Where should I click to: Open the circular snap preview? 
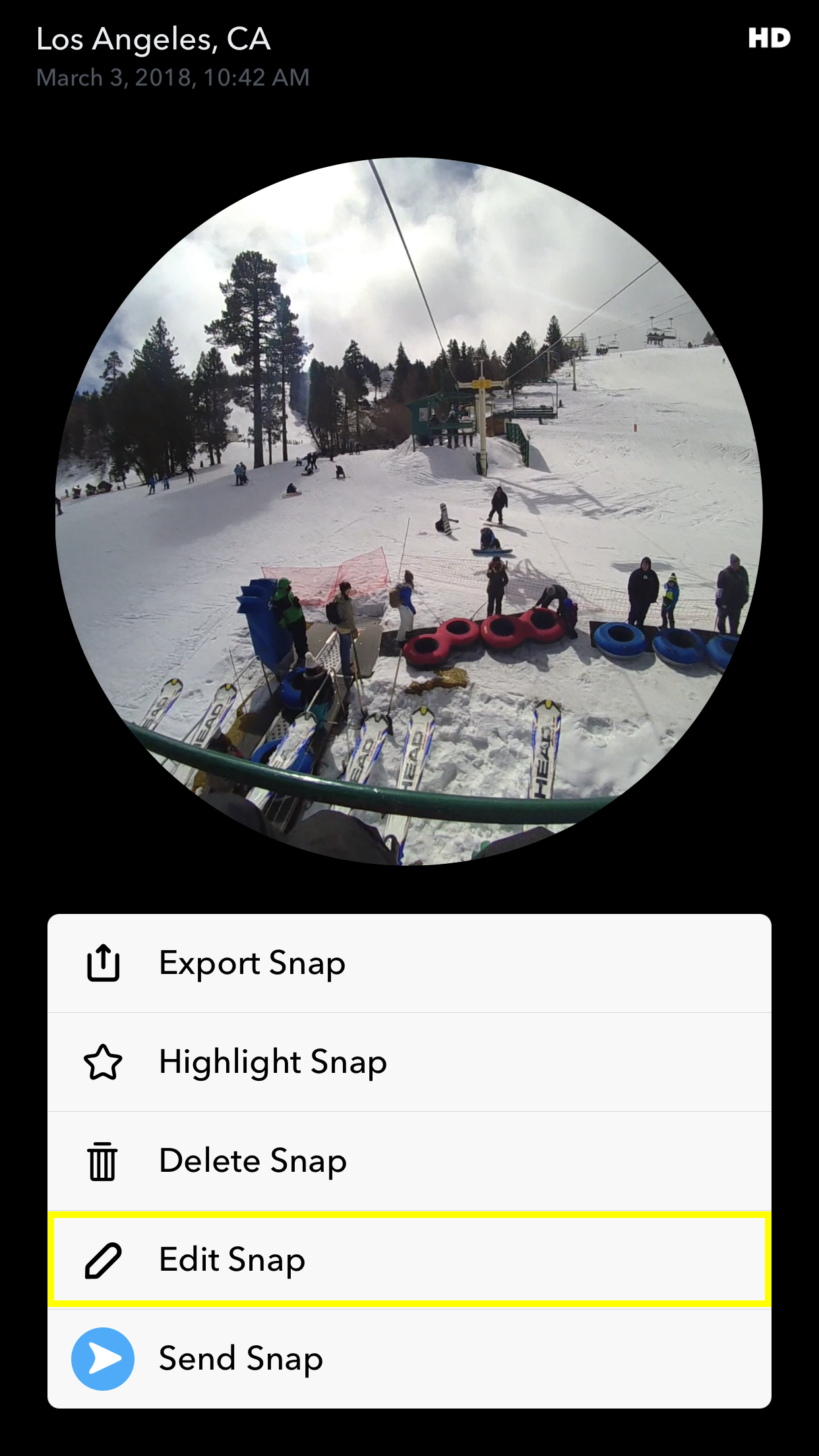coord(409,511)
